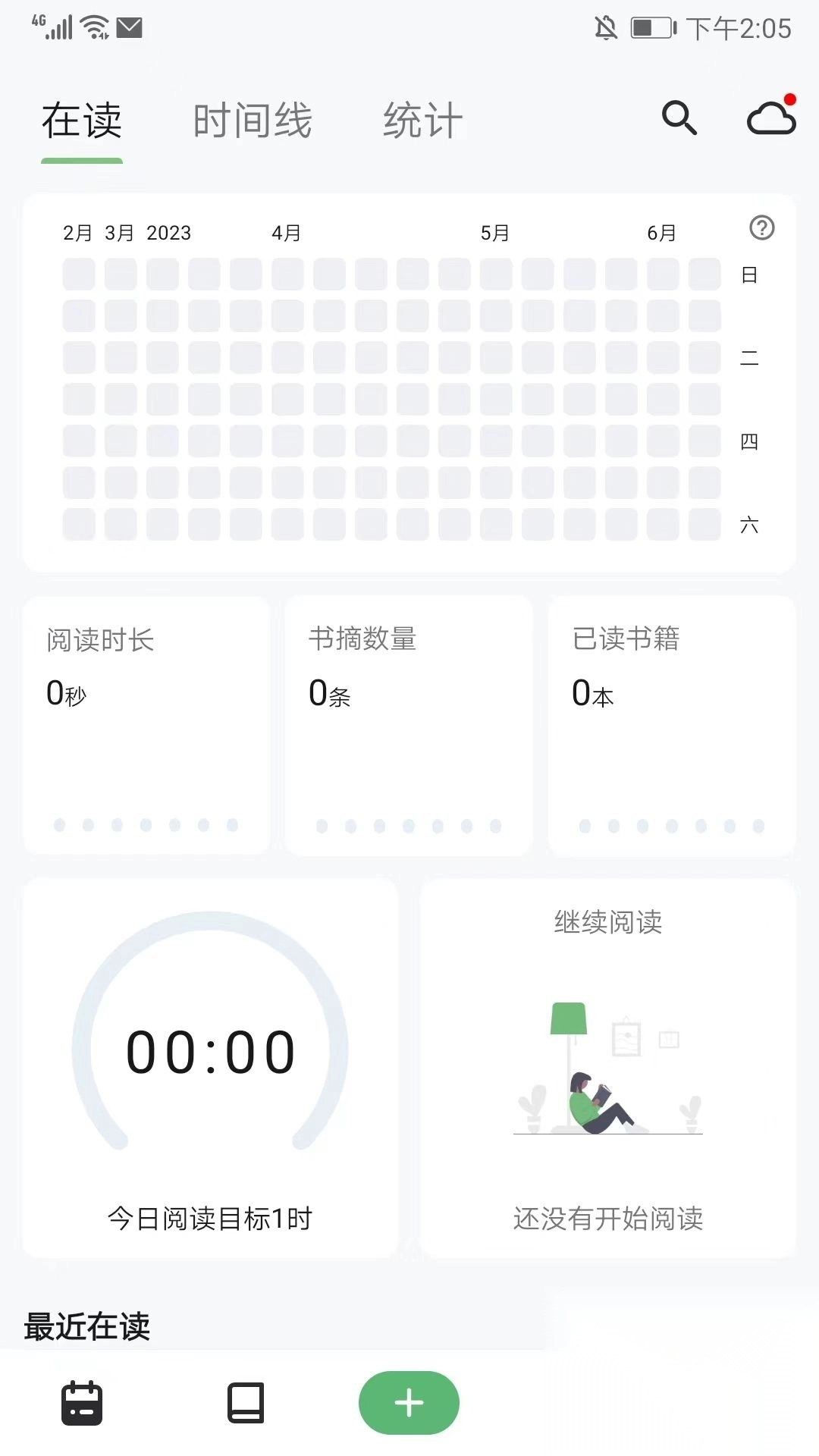Switch to the 统计 tab
819x1456 pixels.
point(422,121)
